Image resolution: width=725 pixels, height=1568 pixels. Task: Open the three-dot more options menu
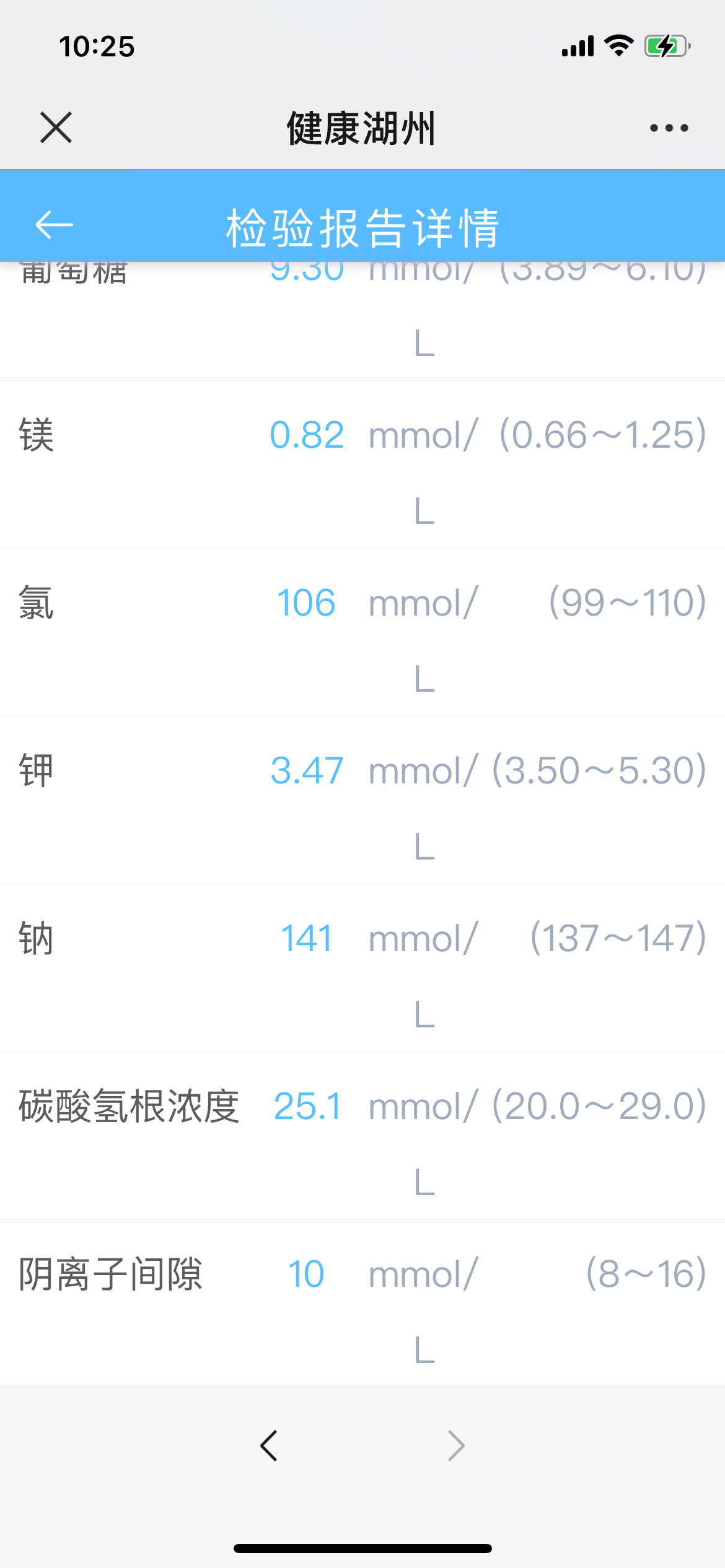[669, 128]
